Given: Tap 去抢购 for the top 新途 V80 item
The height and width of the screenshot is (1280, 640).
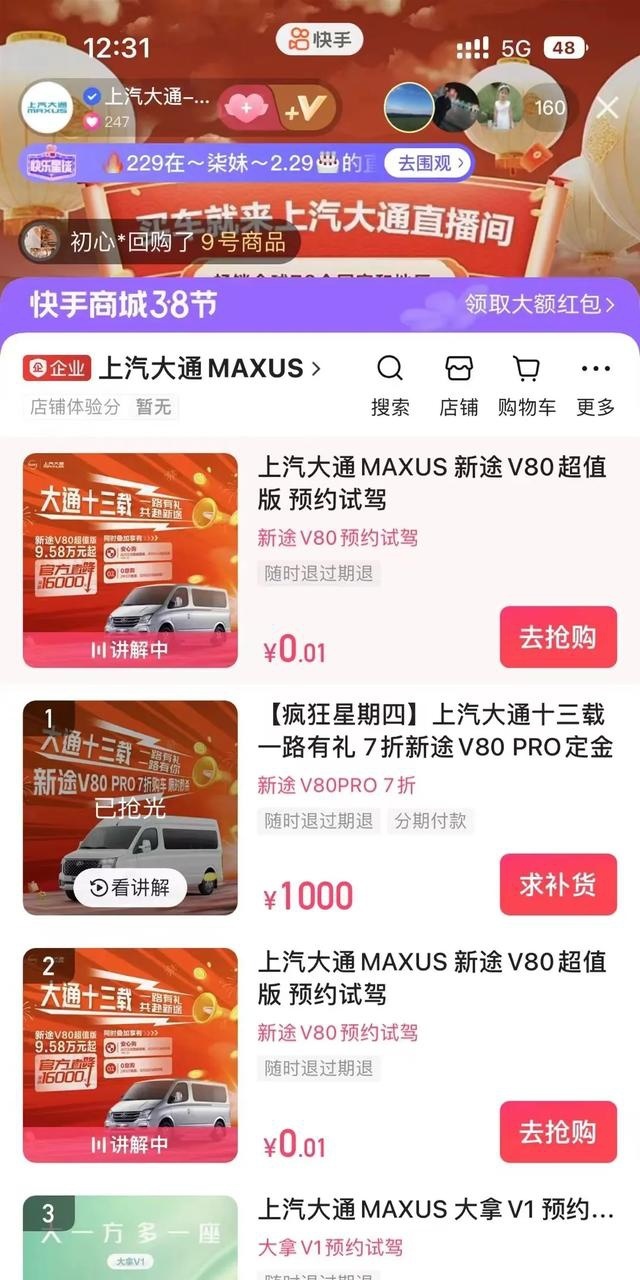Looking at the screenshot, I should (558, 637).
